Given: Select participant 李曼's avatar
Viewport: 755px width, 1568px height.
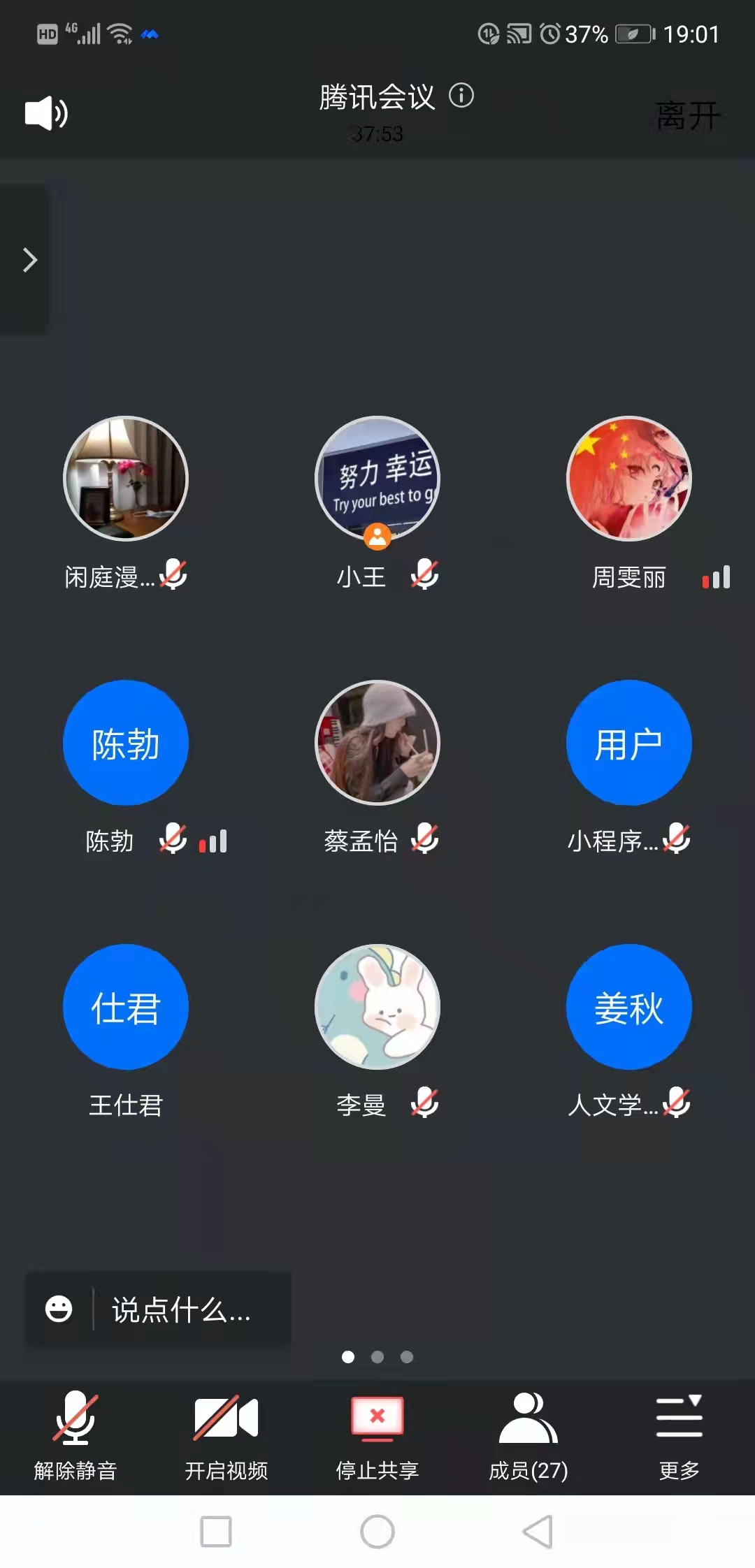Looking at the screenshot, I should [377, 1007].
